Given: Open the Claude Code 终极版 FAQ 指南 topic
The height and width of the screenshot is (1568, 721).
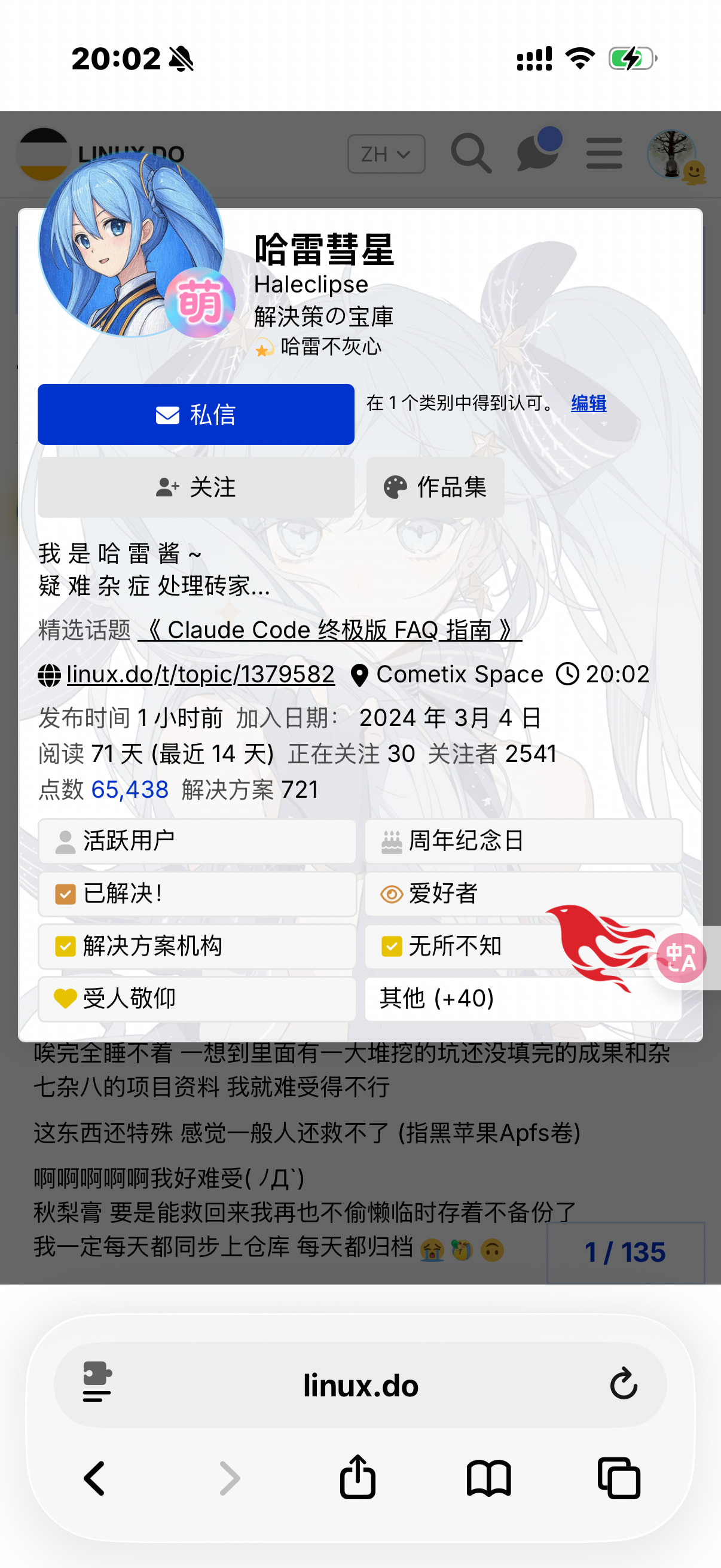Looking at the screenshot, I should coord(330,630).
